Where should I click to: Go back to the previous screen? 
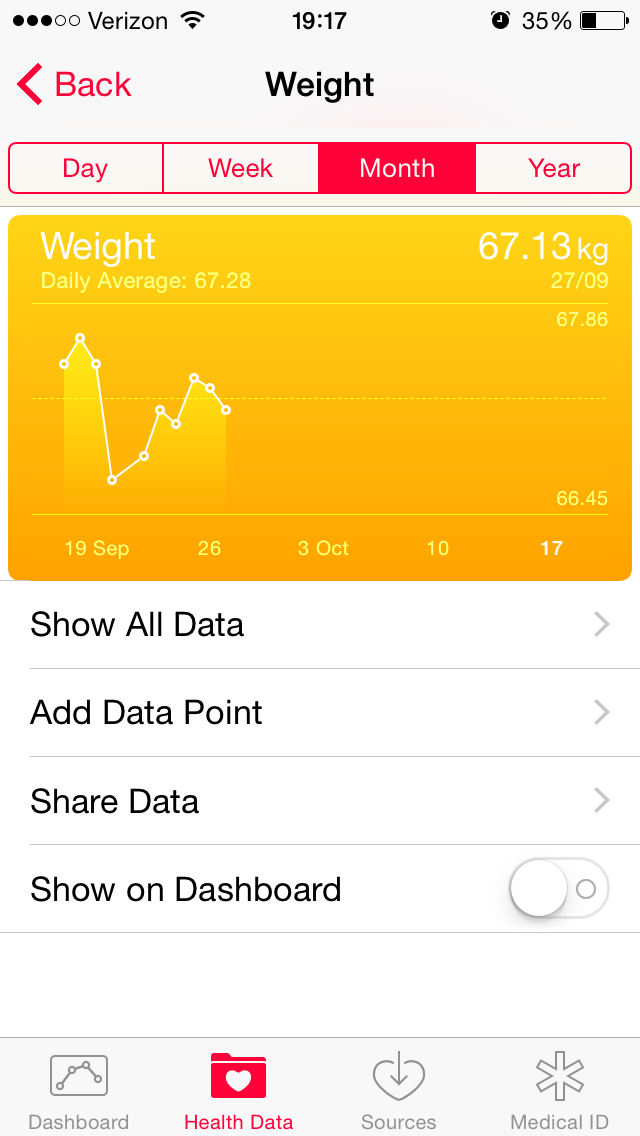pyautogui.click(x=75, y=85)
